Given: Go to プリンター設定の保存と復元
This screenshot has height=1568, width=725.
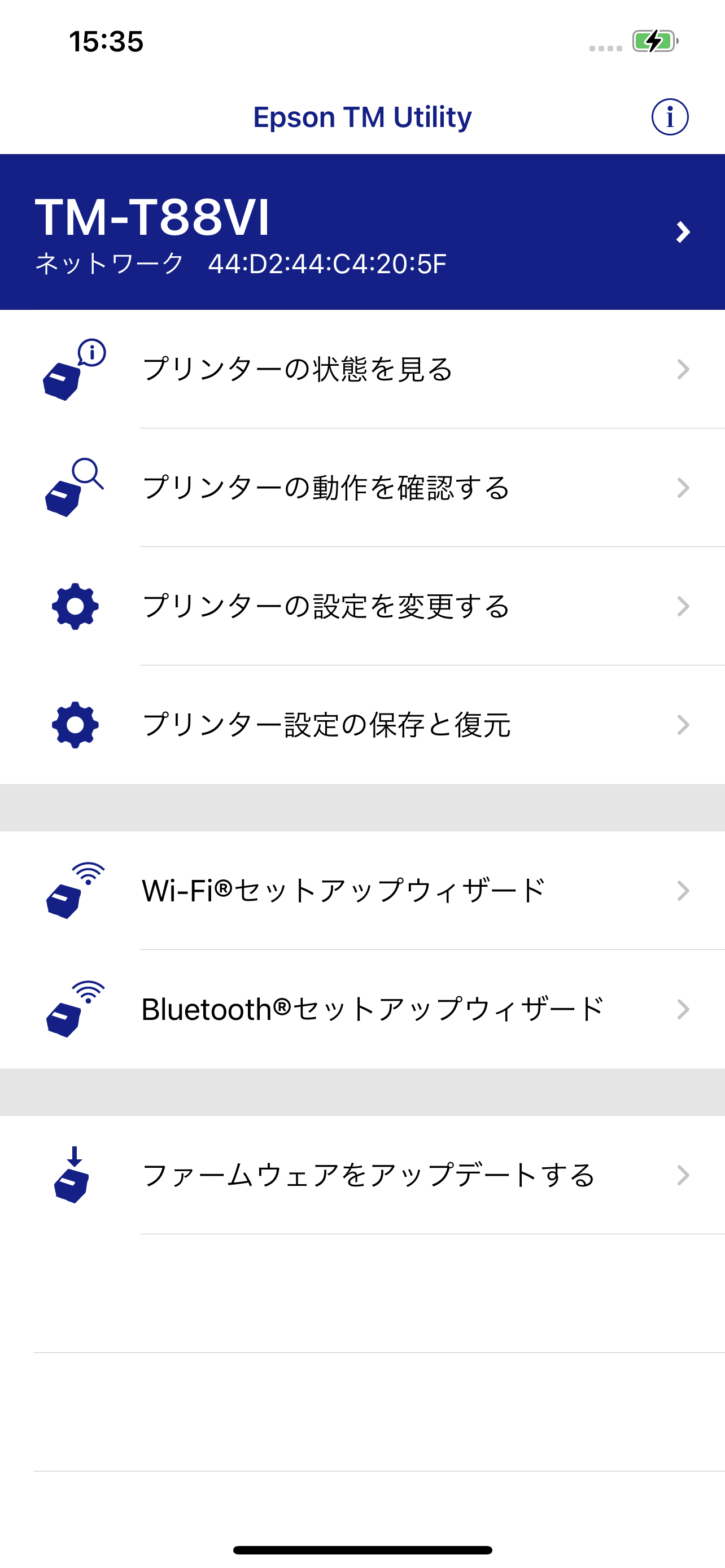Looking at the screenshot, I should point(362,725).
